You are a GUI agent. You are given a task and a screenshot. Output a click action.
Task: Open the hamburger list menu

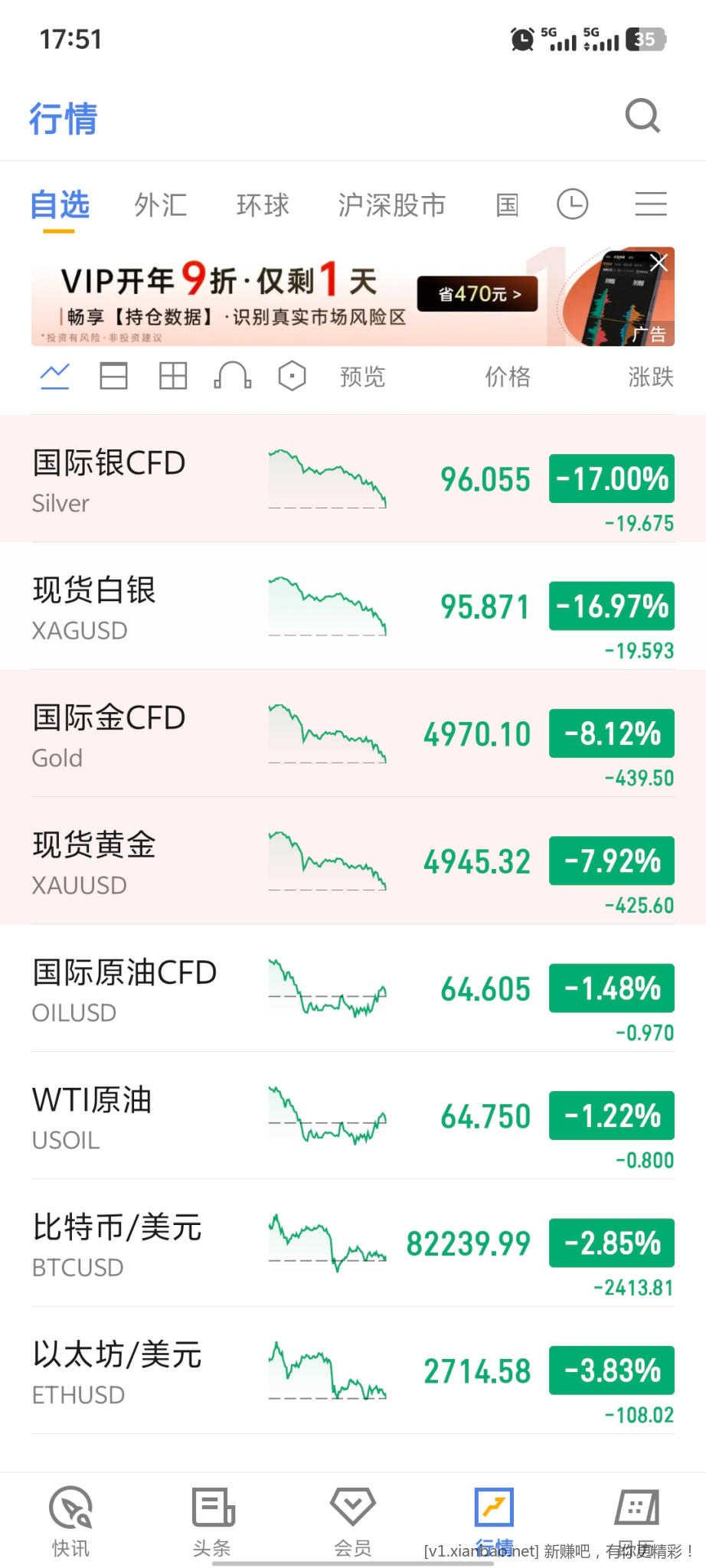650,204
